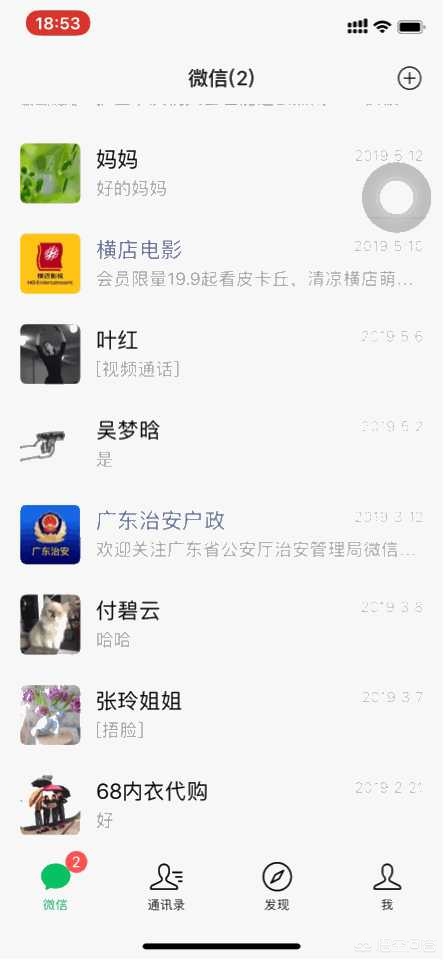Screen dimensions: 444x960
Task: Open the 横店电影 conversation
Action: coord(222,263)
